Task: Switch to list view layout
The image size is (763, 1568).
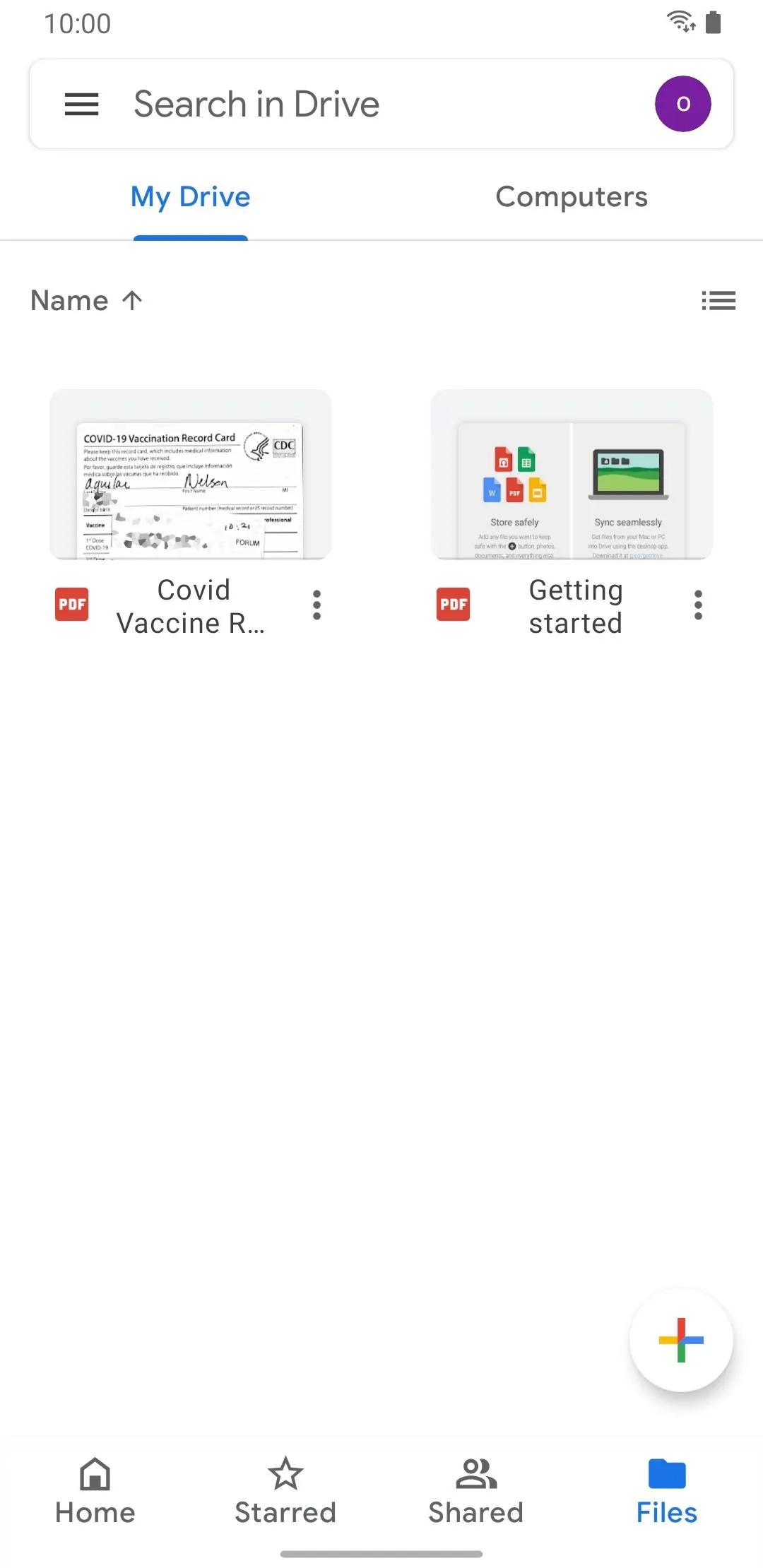Action: coord(718,301)
